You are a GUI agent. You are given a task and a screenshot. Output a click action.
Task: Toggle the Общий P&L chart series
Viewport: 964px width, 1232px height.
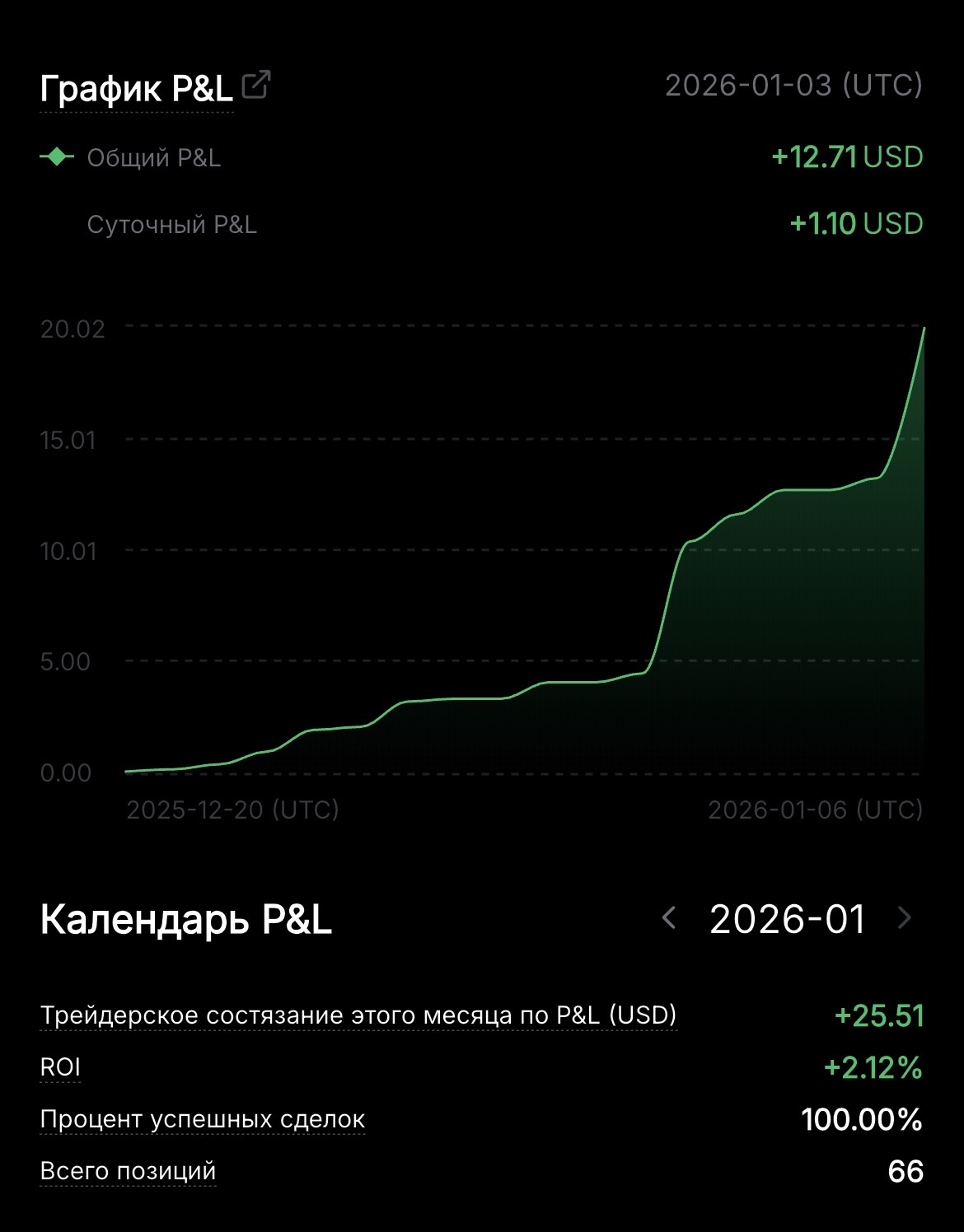(x=130, y=157)
